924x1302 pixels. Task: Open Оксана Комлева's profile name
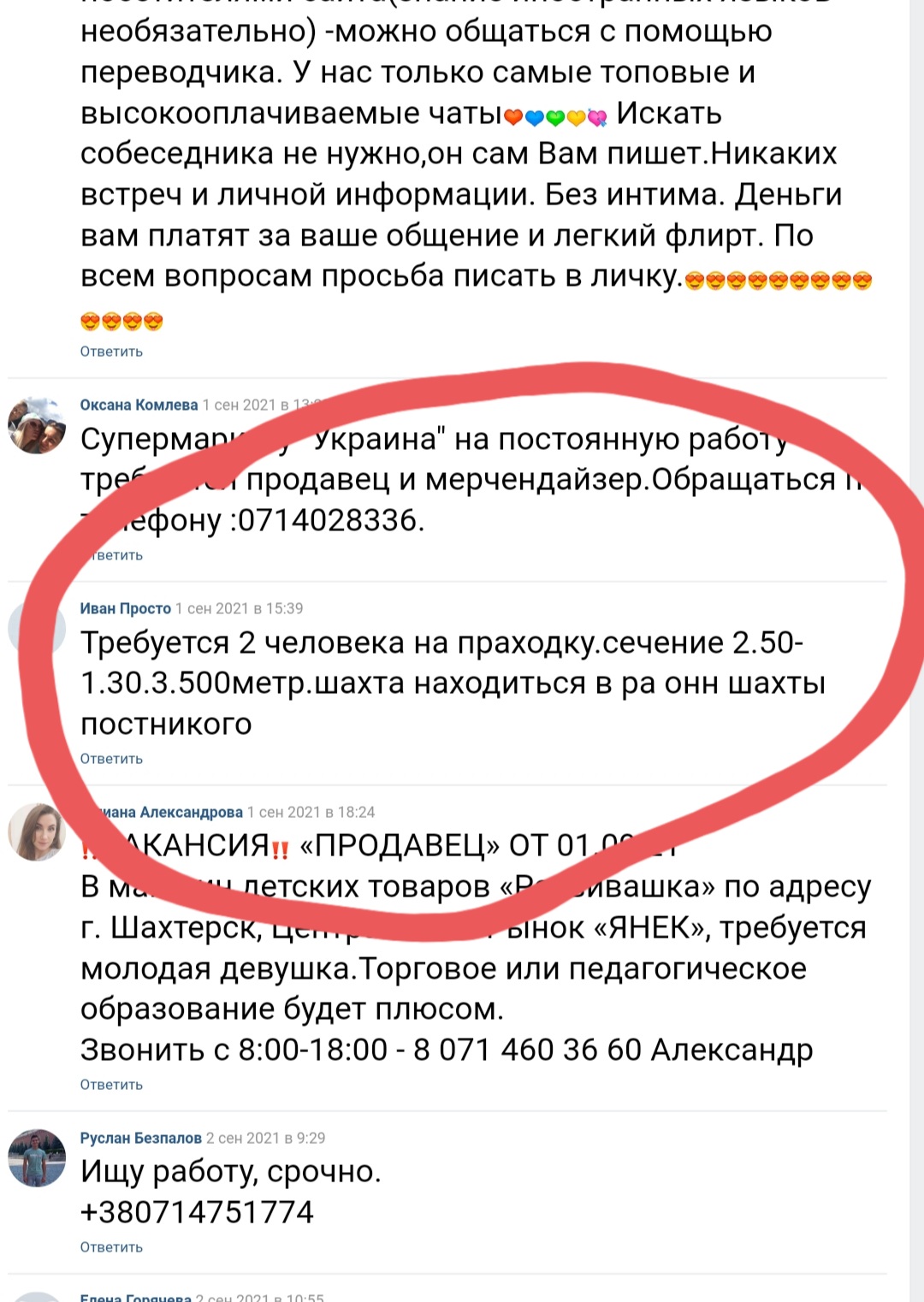[139, 405]
